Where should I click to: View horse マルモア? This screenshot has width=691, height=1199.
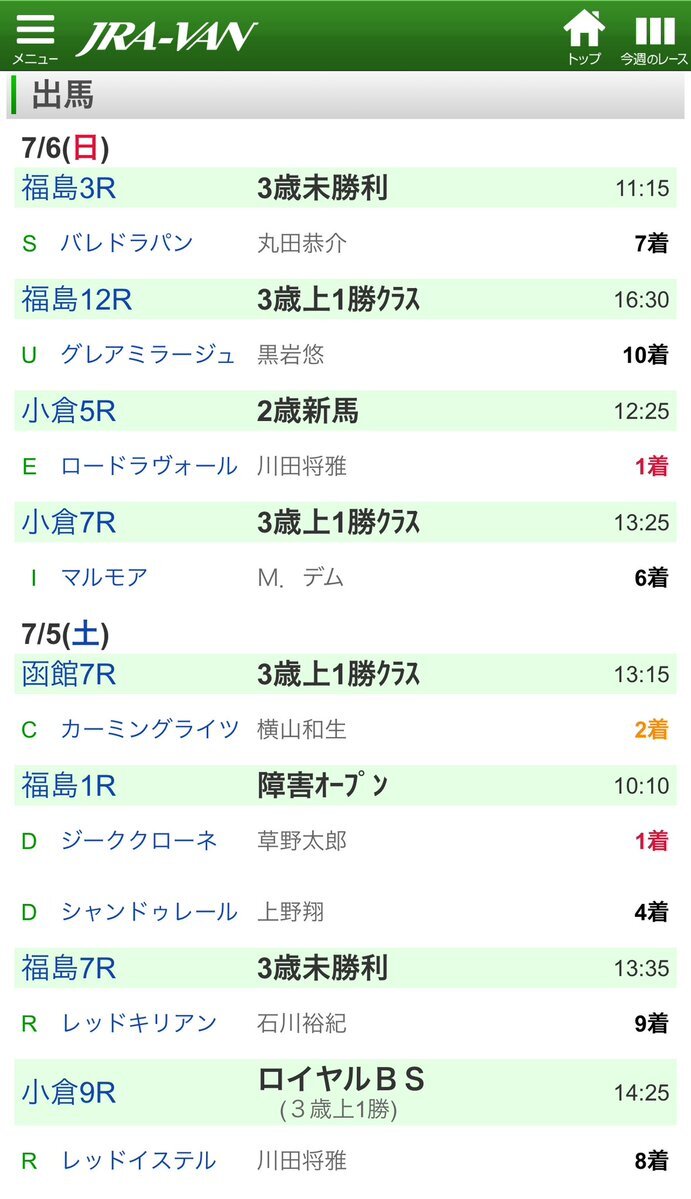(x=104, y=577)
